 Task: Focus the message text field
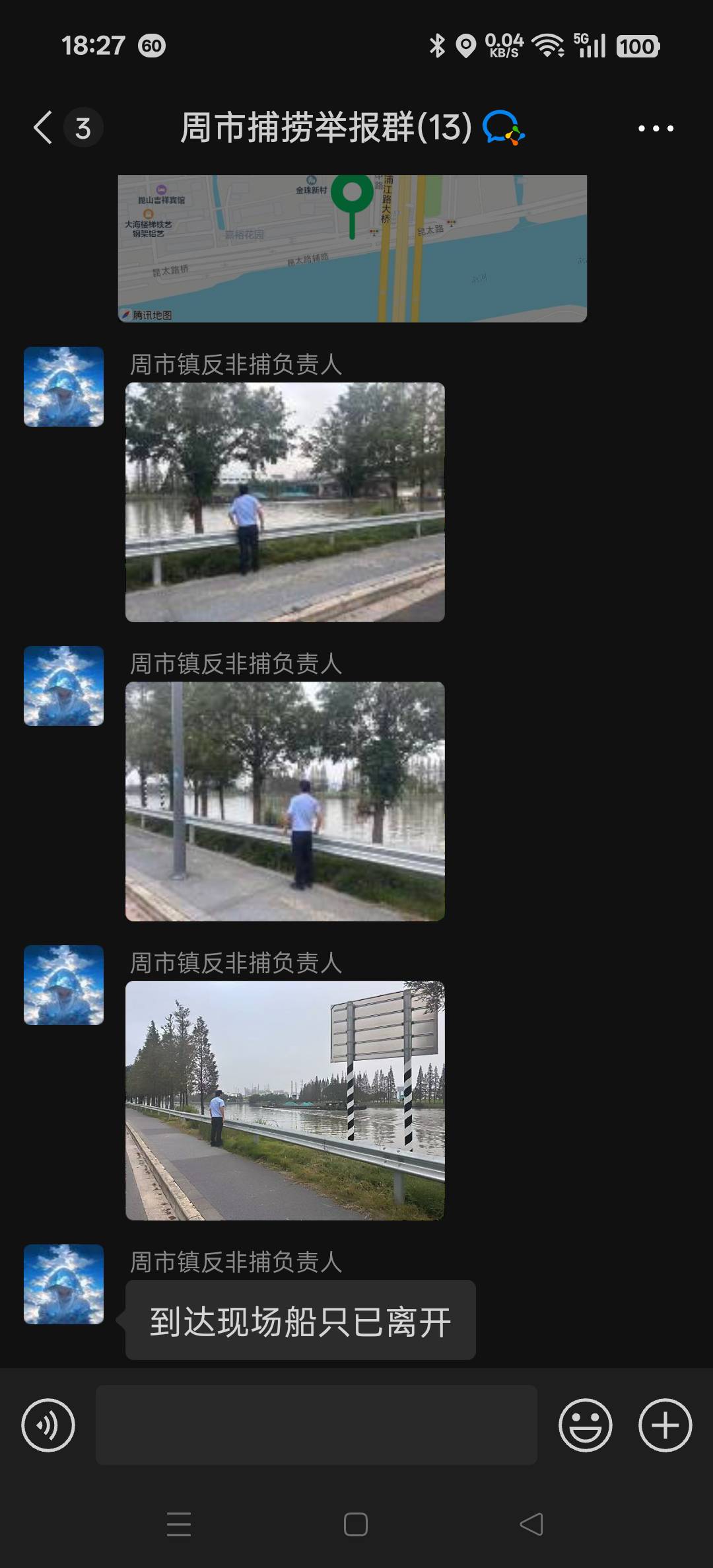tap(316, 1425)
